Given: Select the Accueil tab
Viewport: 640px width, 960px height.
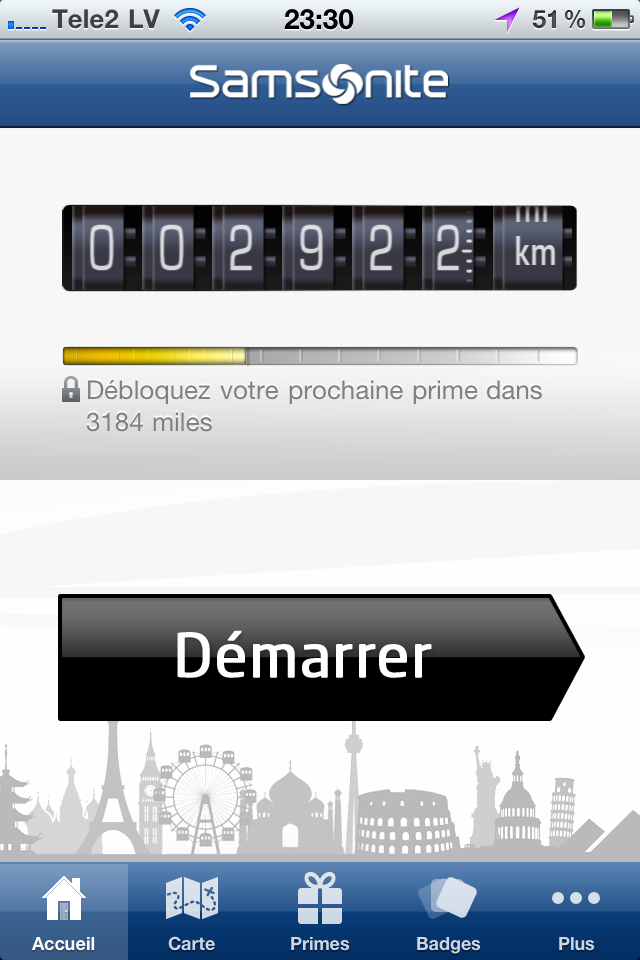Looking at the screenshot, I should click(64, 911).
